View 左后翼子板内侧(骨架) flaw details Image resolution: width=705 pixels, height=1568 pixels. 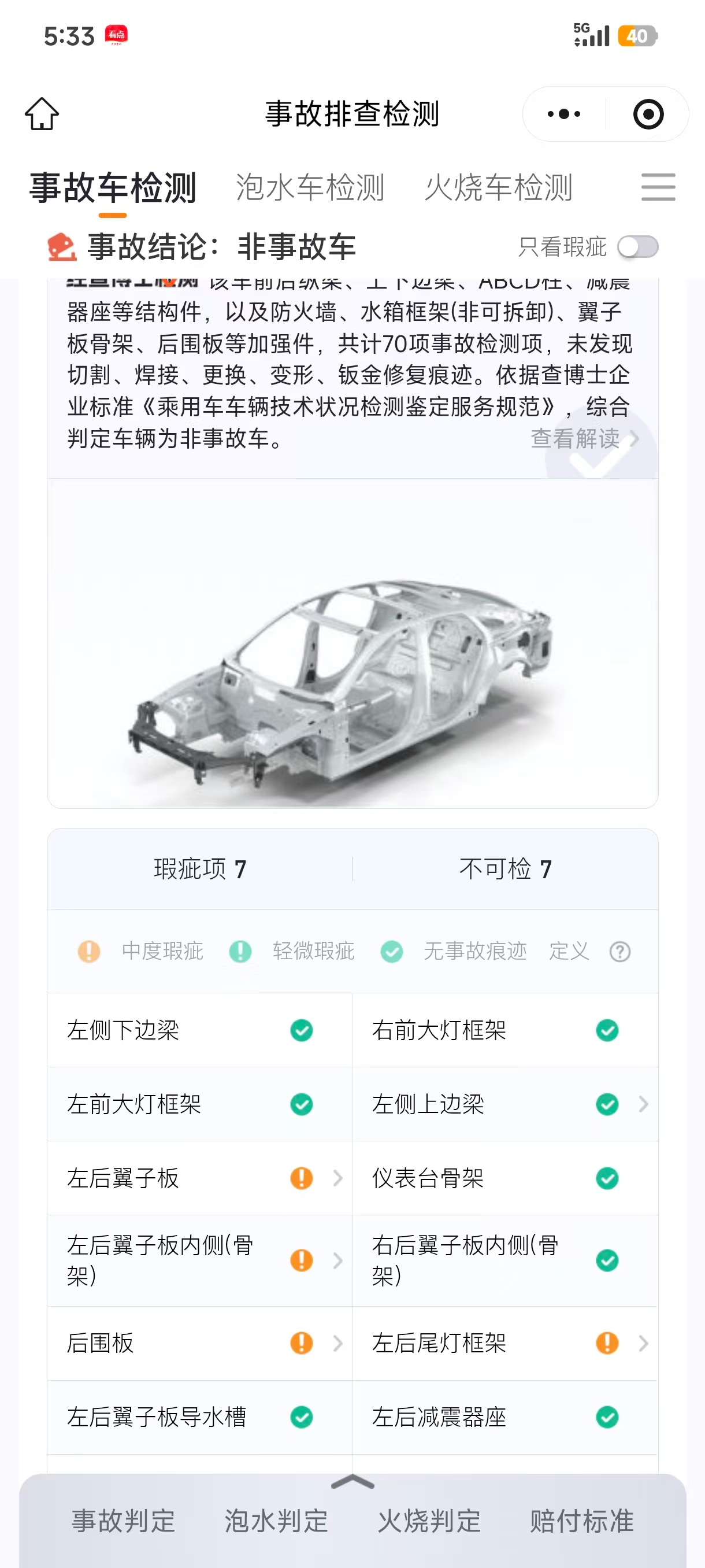point(199,1260)
